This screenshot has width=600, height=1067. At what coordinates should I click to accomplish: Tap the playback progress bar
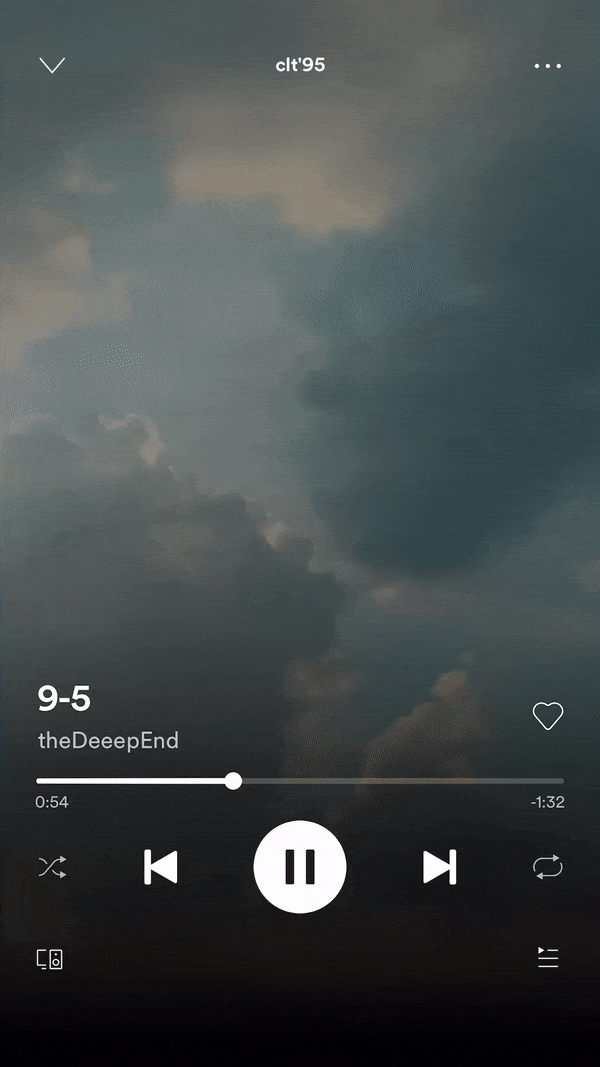coord(300,781)
